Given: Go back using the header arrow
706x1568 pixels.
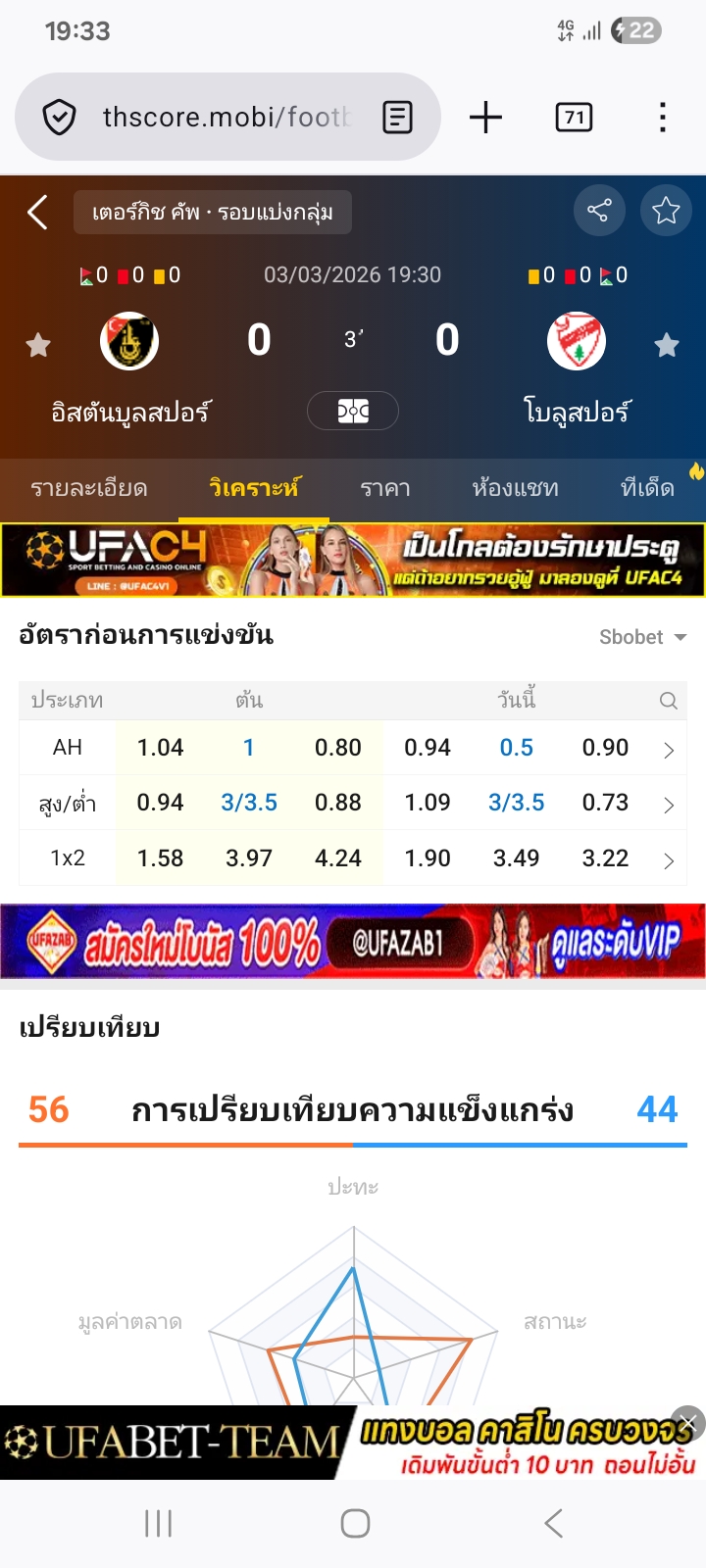Looking at the screenshot, I should coord(38,212).
